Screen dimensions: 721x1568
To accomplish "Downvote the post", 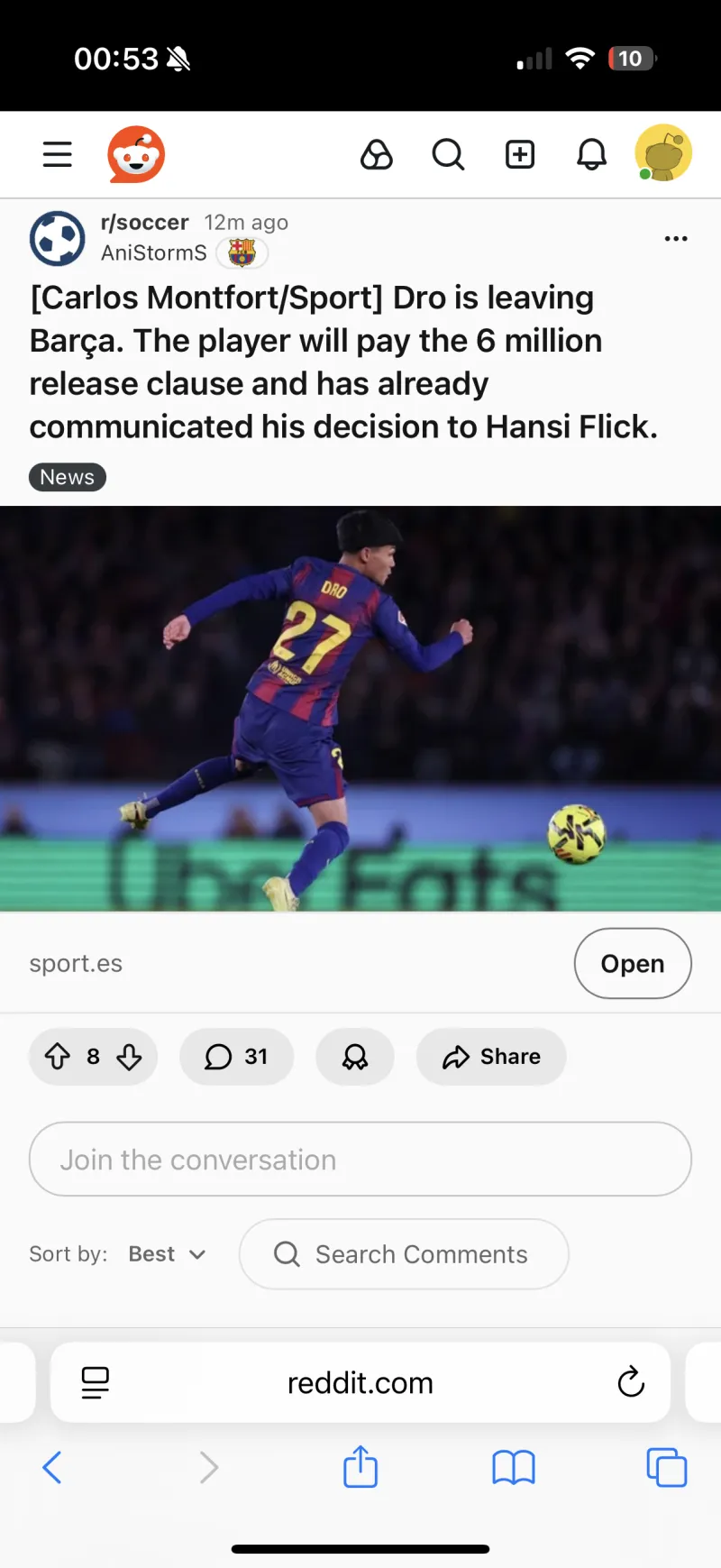I will click(x=129, y=1056).
